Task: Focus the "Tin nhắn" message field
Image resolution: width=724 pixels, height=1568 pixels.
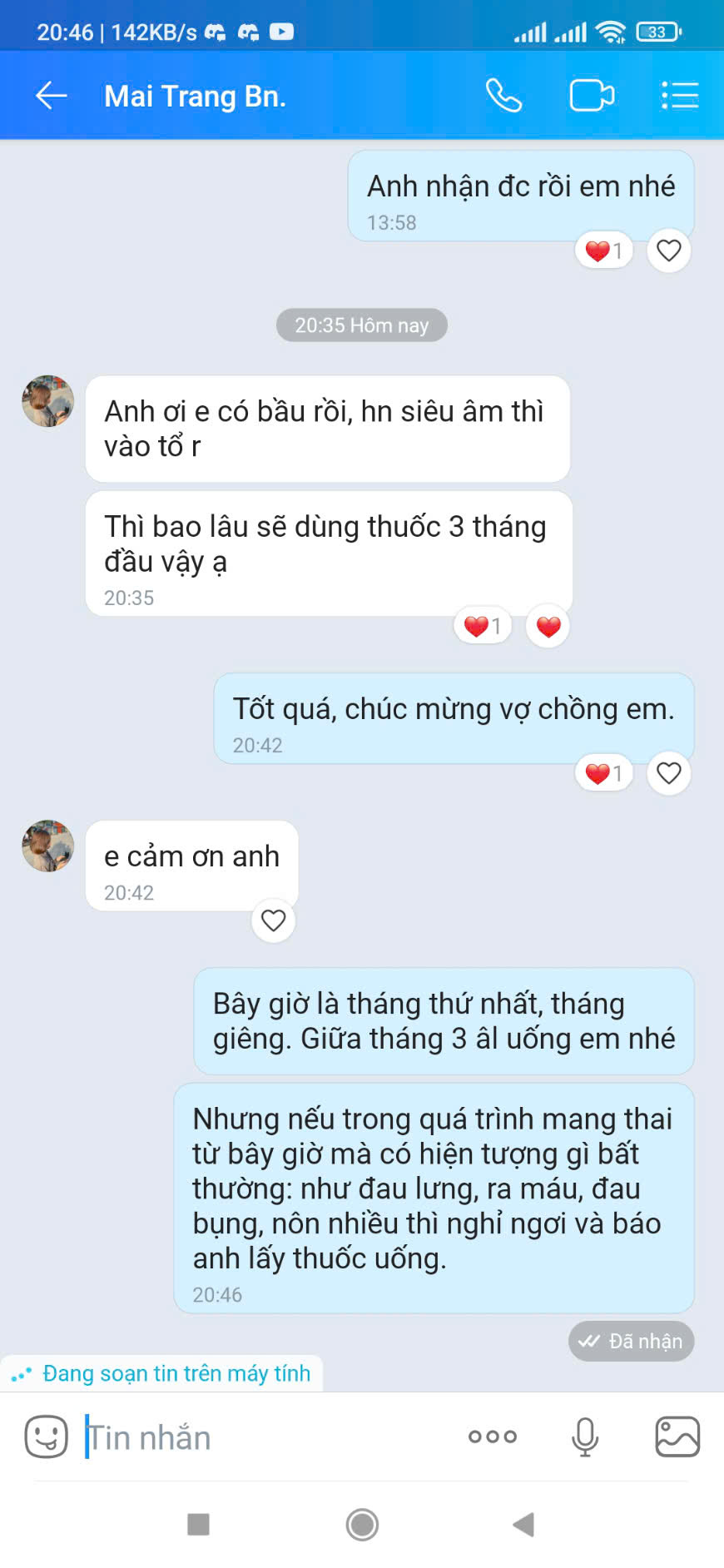Action: tap(266, 1437)
